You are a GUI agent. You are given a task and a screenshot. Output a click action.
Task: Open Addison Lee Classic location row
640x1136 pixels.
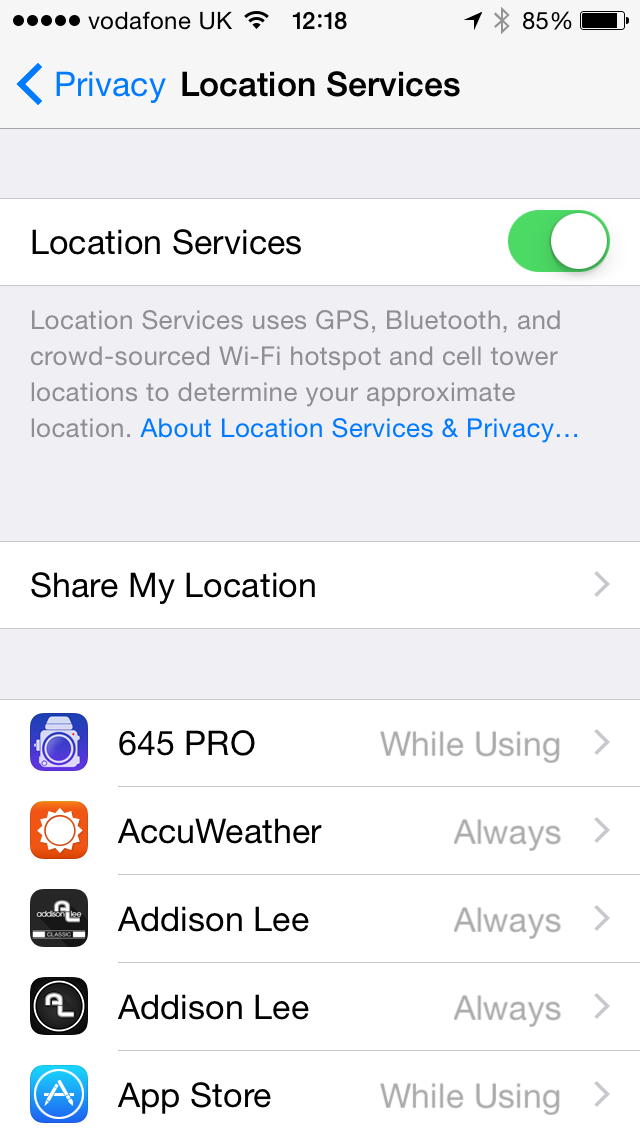(320, 919)
